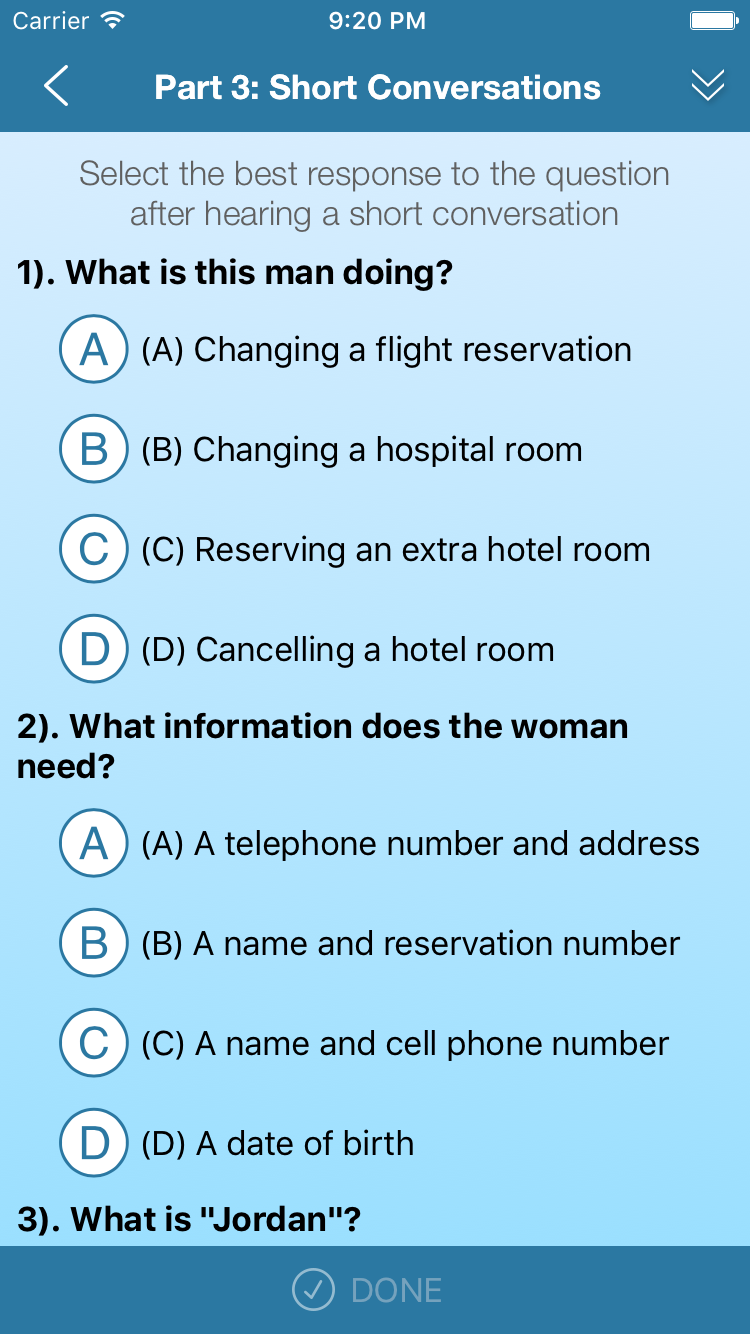Choose B, a name and reservation number
The height and width of the screenshot is (1334, 750).
[94, 943]
